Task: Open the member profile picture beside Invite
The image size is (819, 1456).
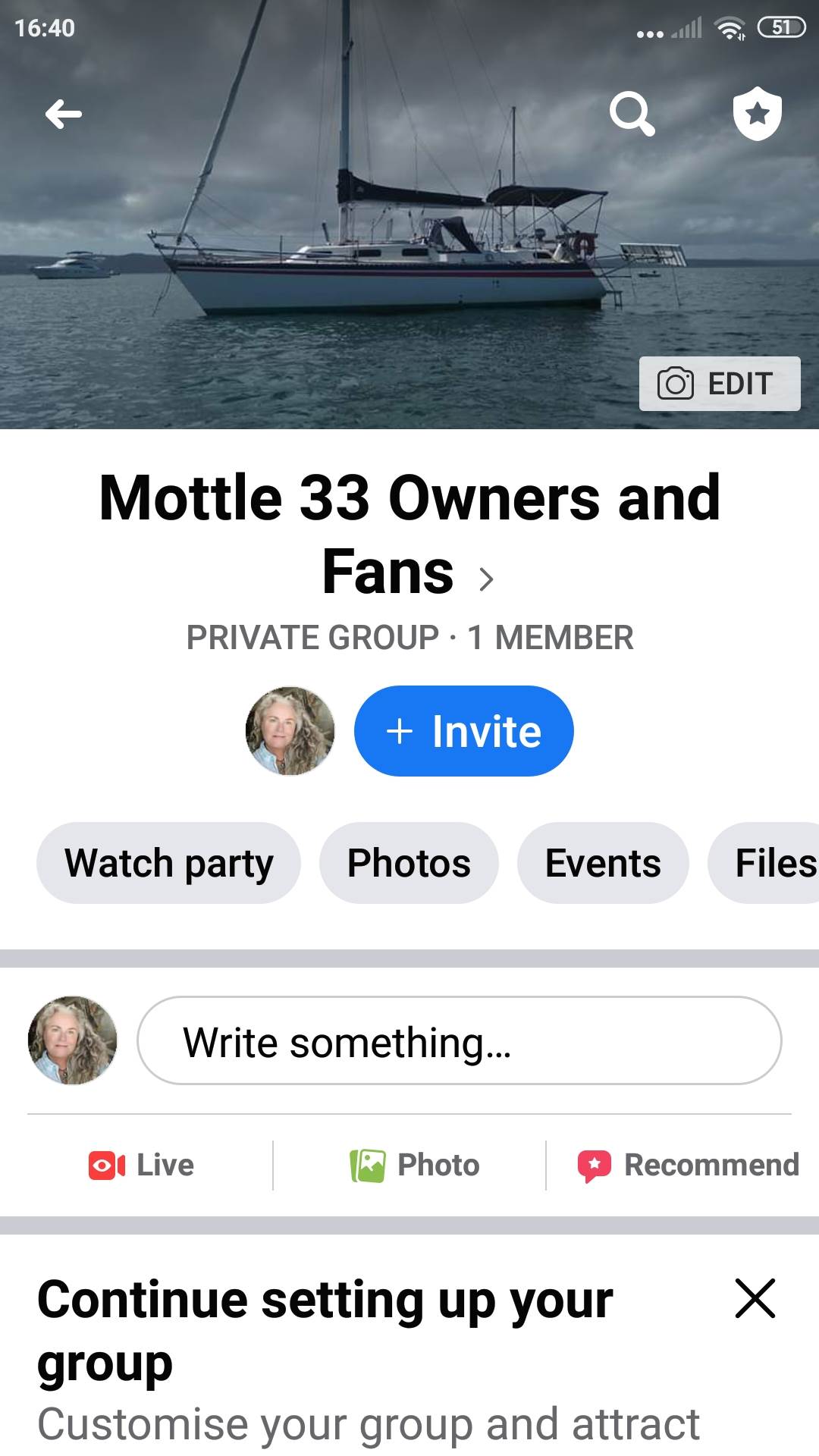Action: 290,731
